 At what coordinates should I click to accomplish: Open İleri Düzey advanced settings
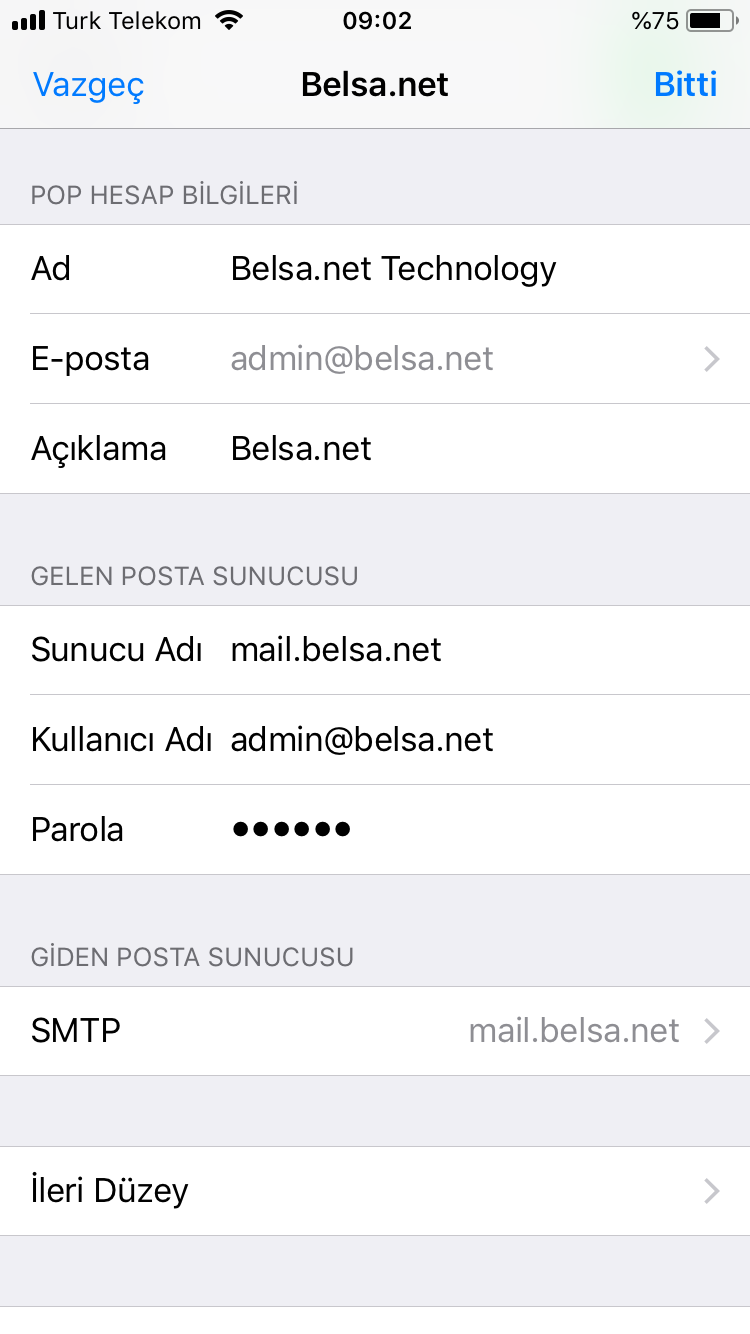375,1191
